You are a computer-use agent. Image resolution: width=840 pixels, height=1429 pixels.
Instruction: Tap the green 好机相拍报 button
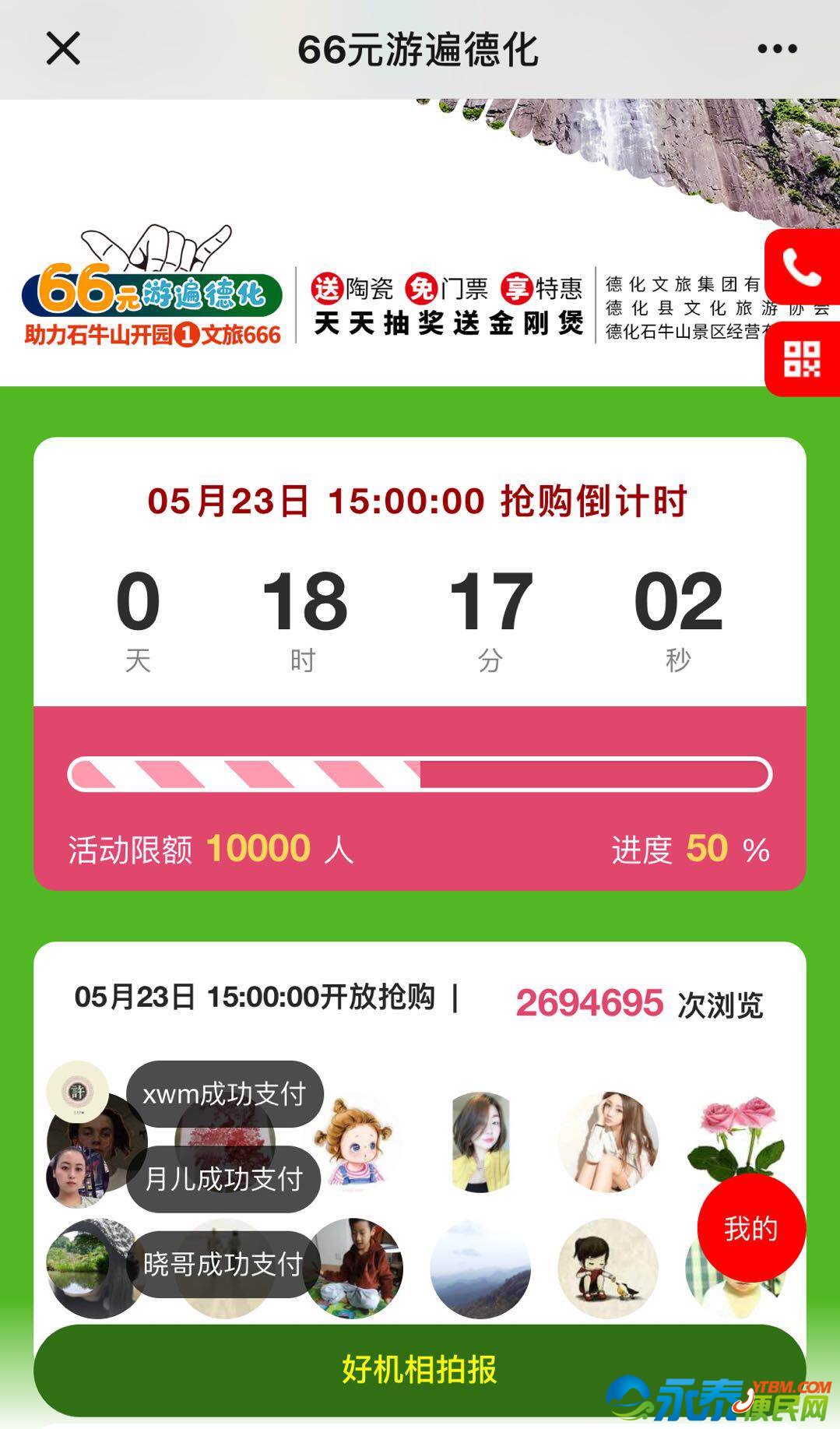(x=419, y=1368)
